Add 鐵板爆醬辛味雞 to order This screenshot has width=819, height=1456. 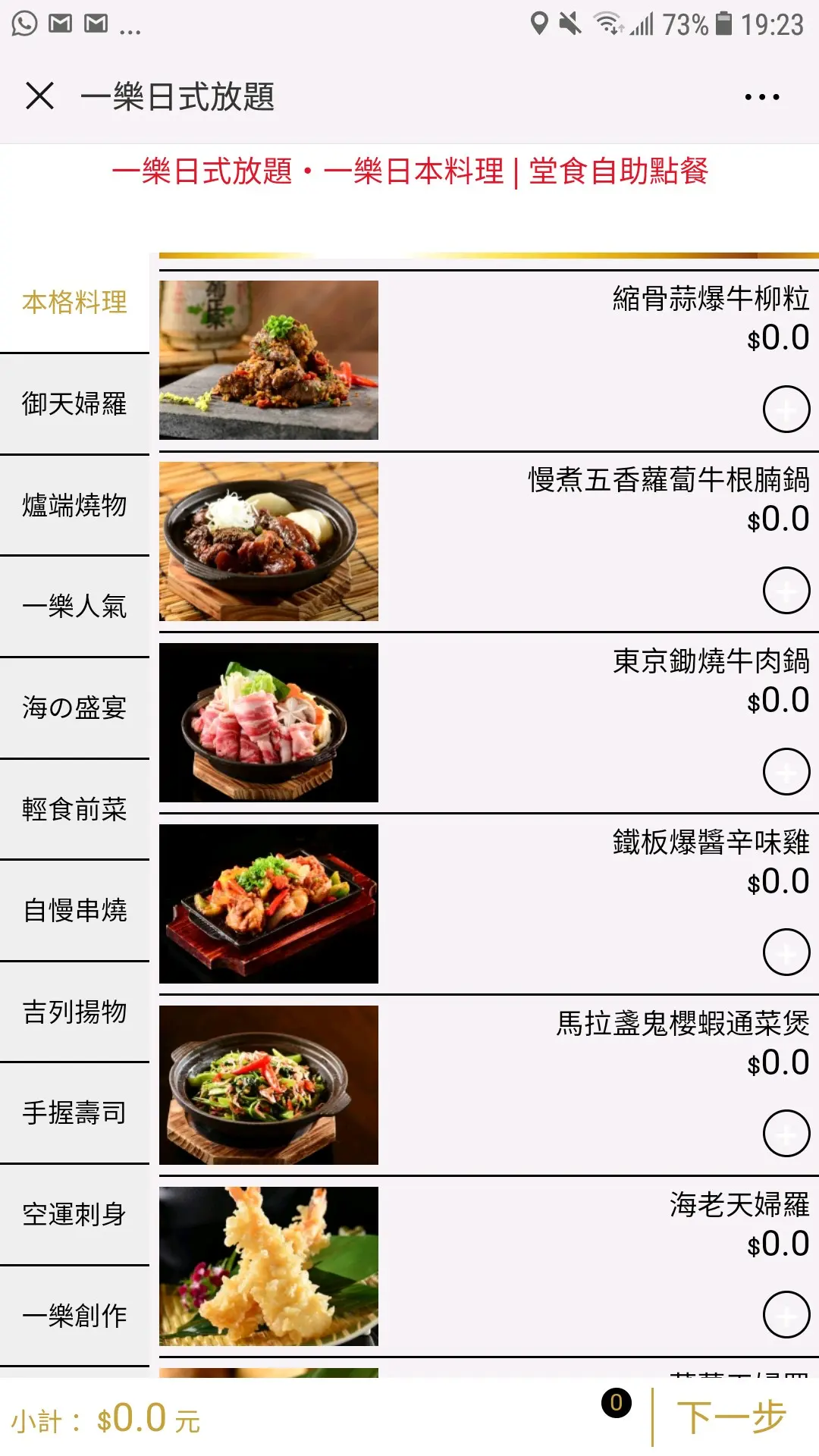pos(786,952)
